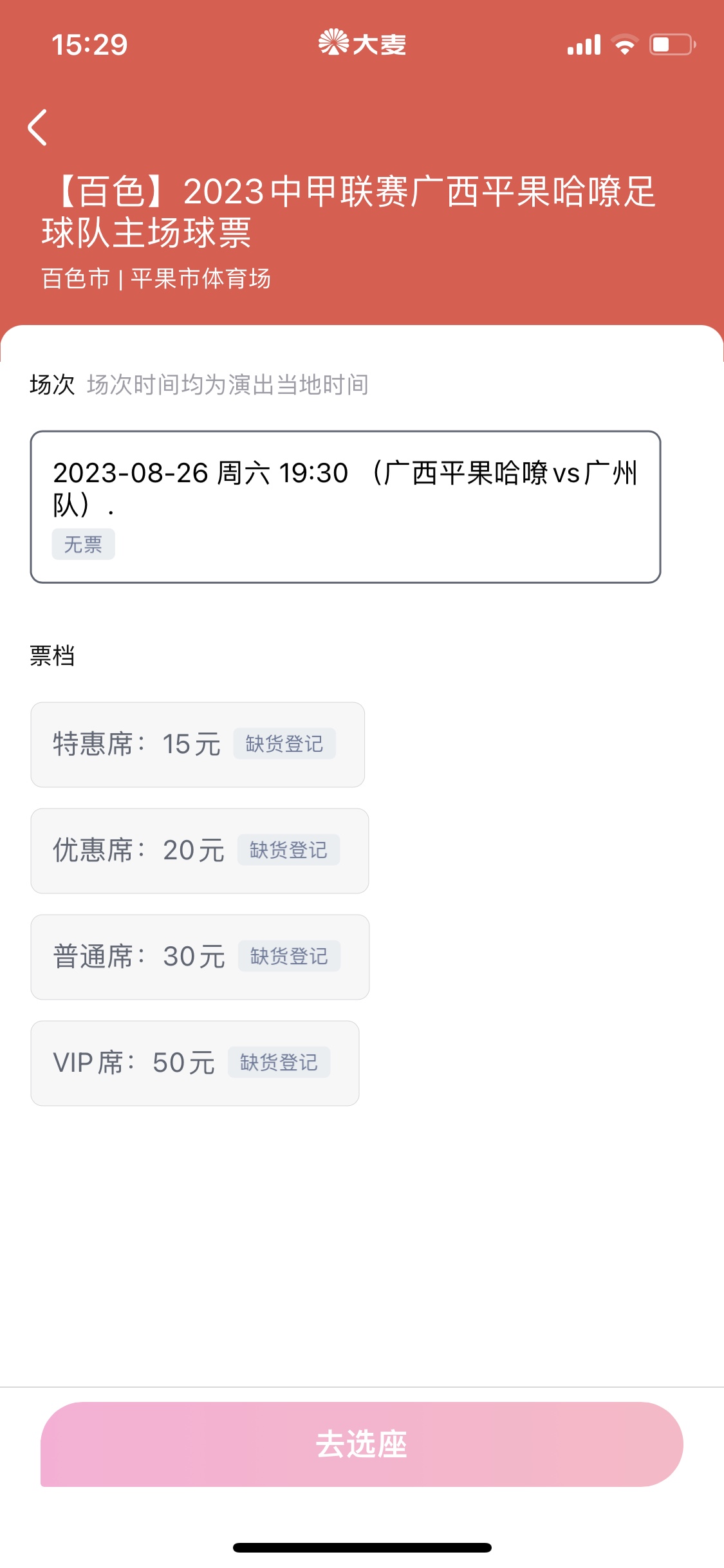Choose the 特惠席 15元 ticket tier
This screenshot has height=1568, width=724.
click(198, 745)
